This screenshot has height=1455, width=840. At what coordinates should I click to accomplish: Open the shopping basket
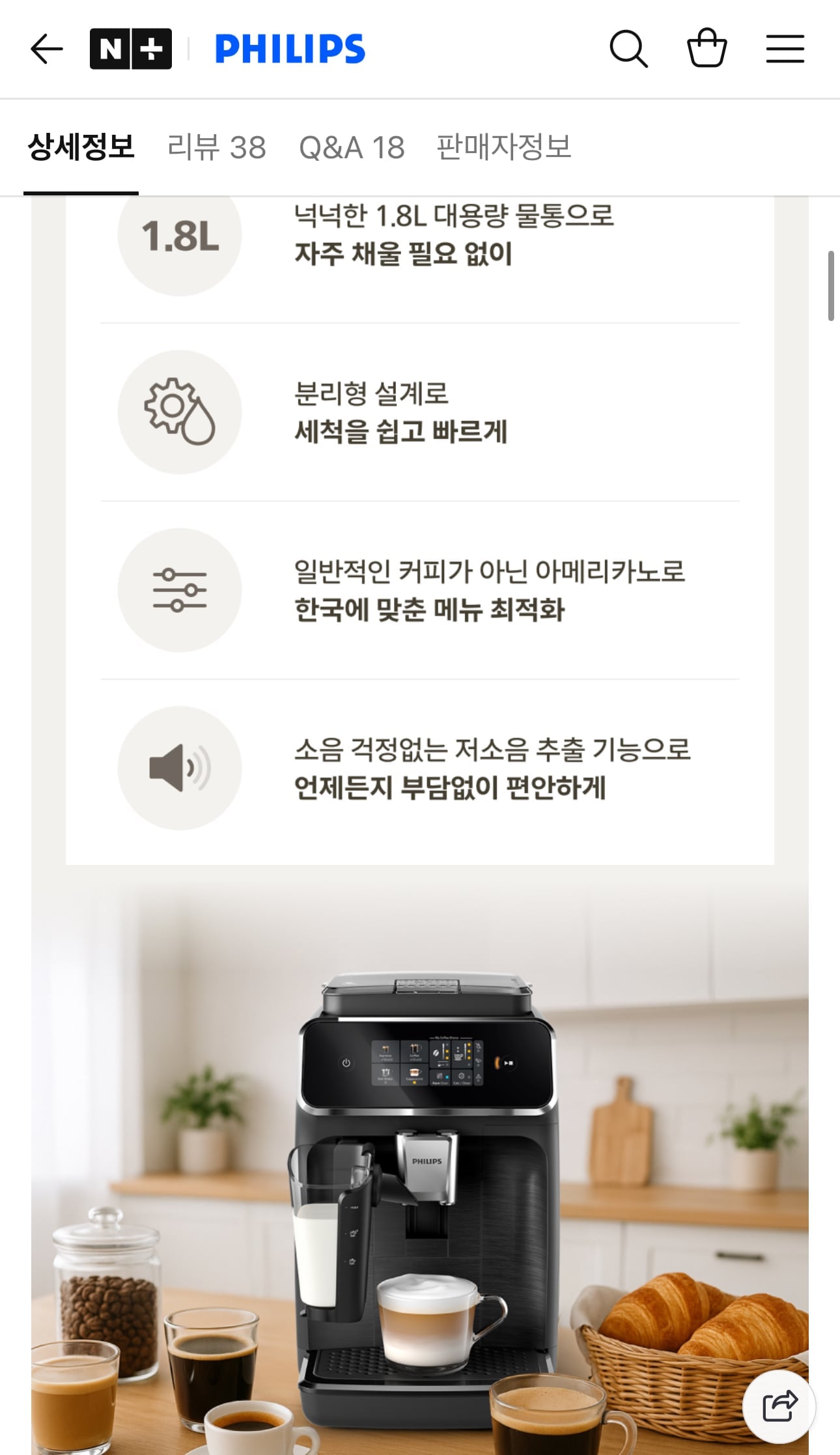click(x=707, y=48)
